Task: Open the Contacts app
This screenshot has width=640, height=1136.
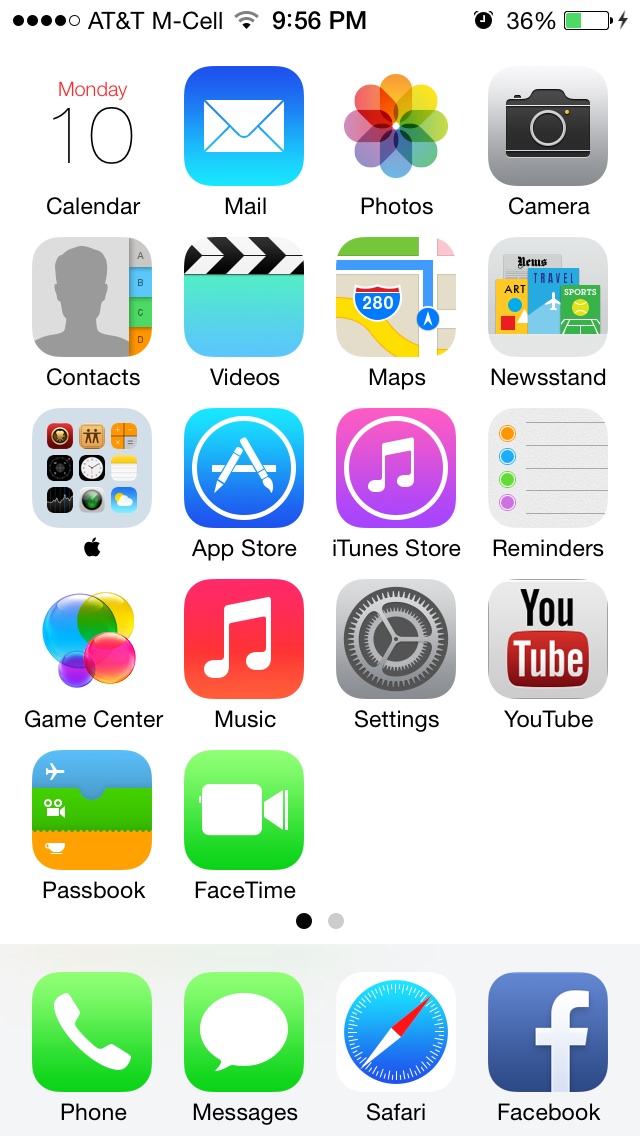Action: click(92, 298)
